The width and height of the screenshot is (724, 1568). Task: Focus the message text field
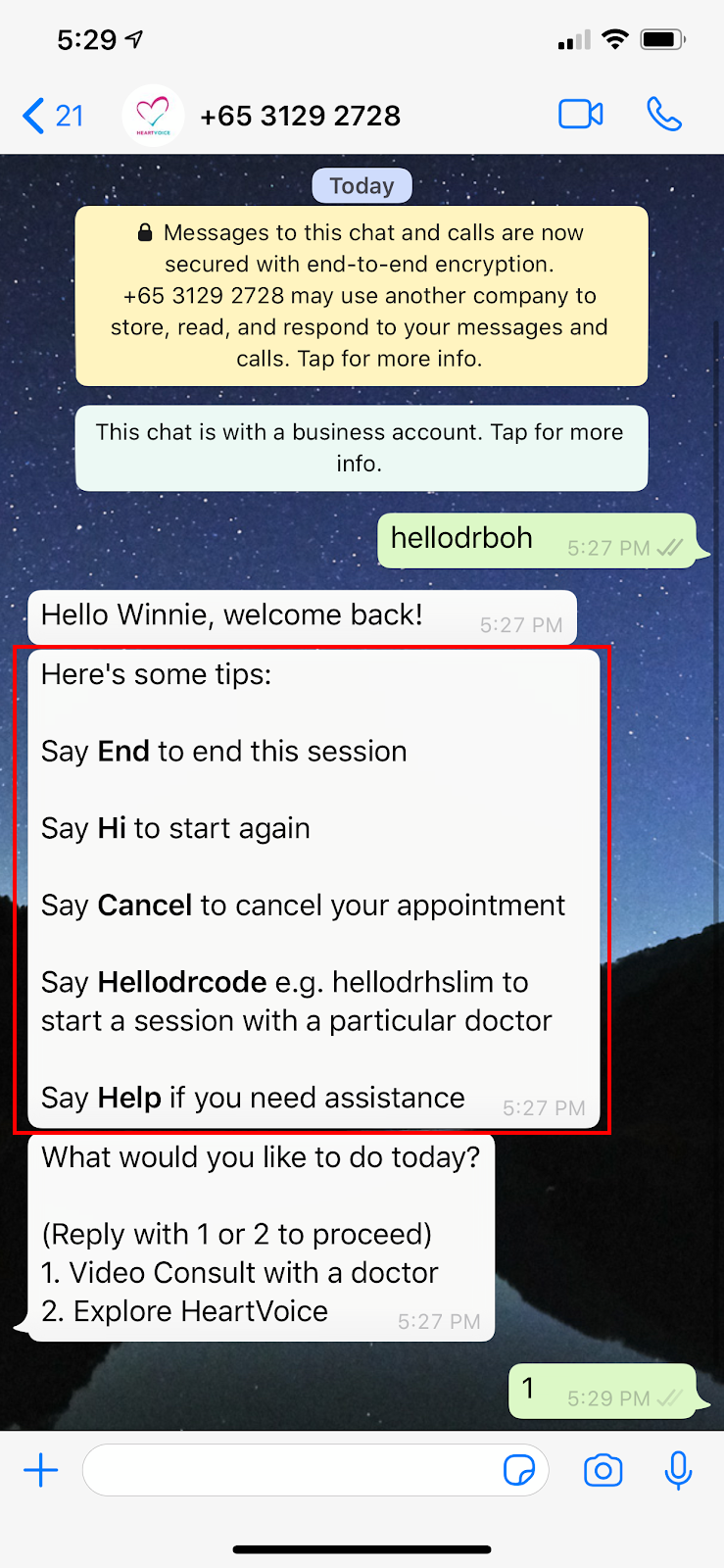point(294,1470)
